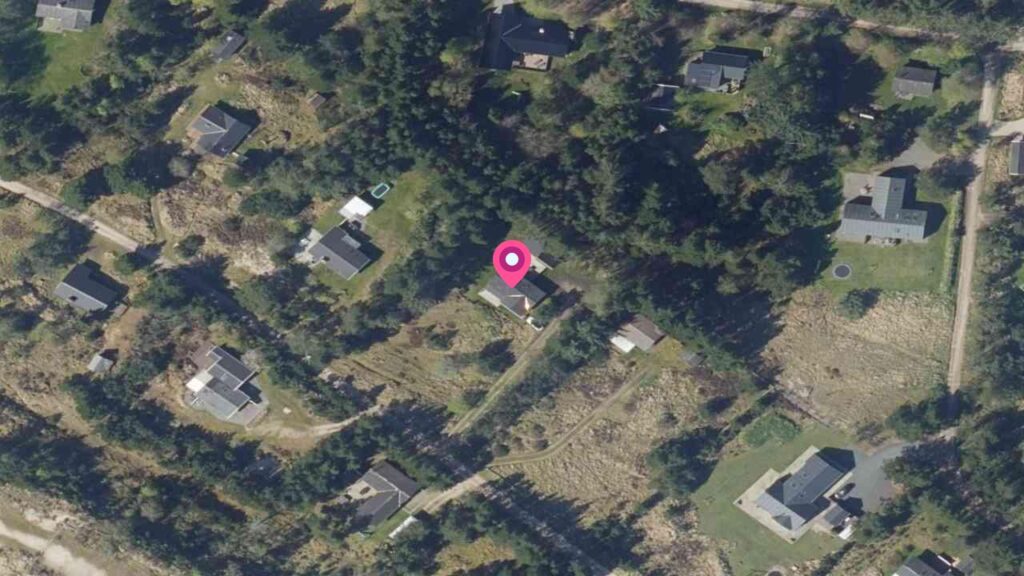Viewport: 1024px width, 576px height.
Task: Tap the pink location pin on the map
Action: click(x=512, y=263)
